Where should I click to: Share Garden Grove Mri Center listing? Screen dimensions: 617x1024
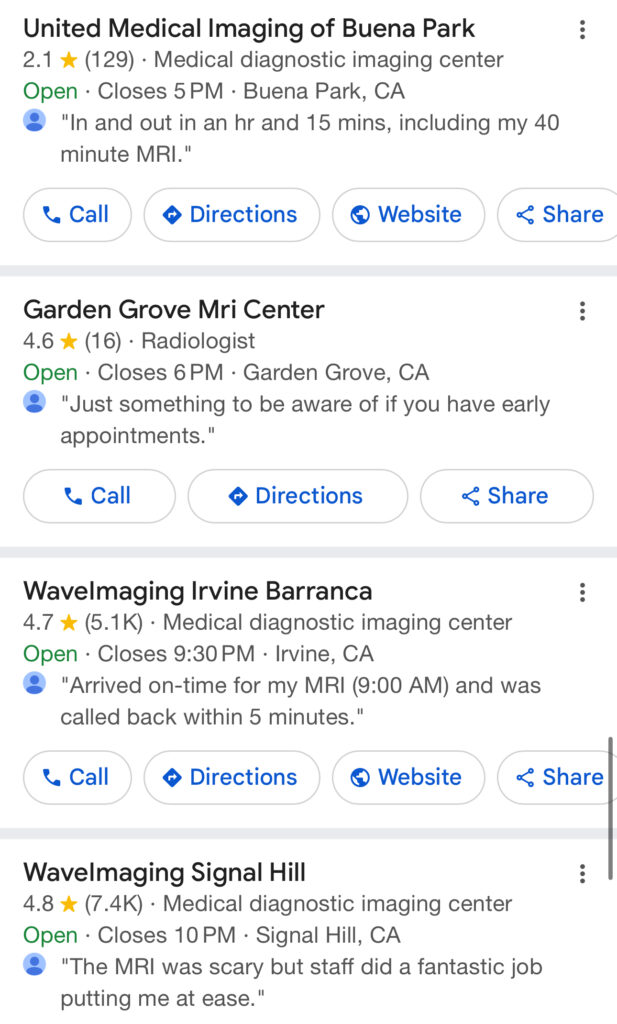coord(506,496)
